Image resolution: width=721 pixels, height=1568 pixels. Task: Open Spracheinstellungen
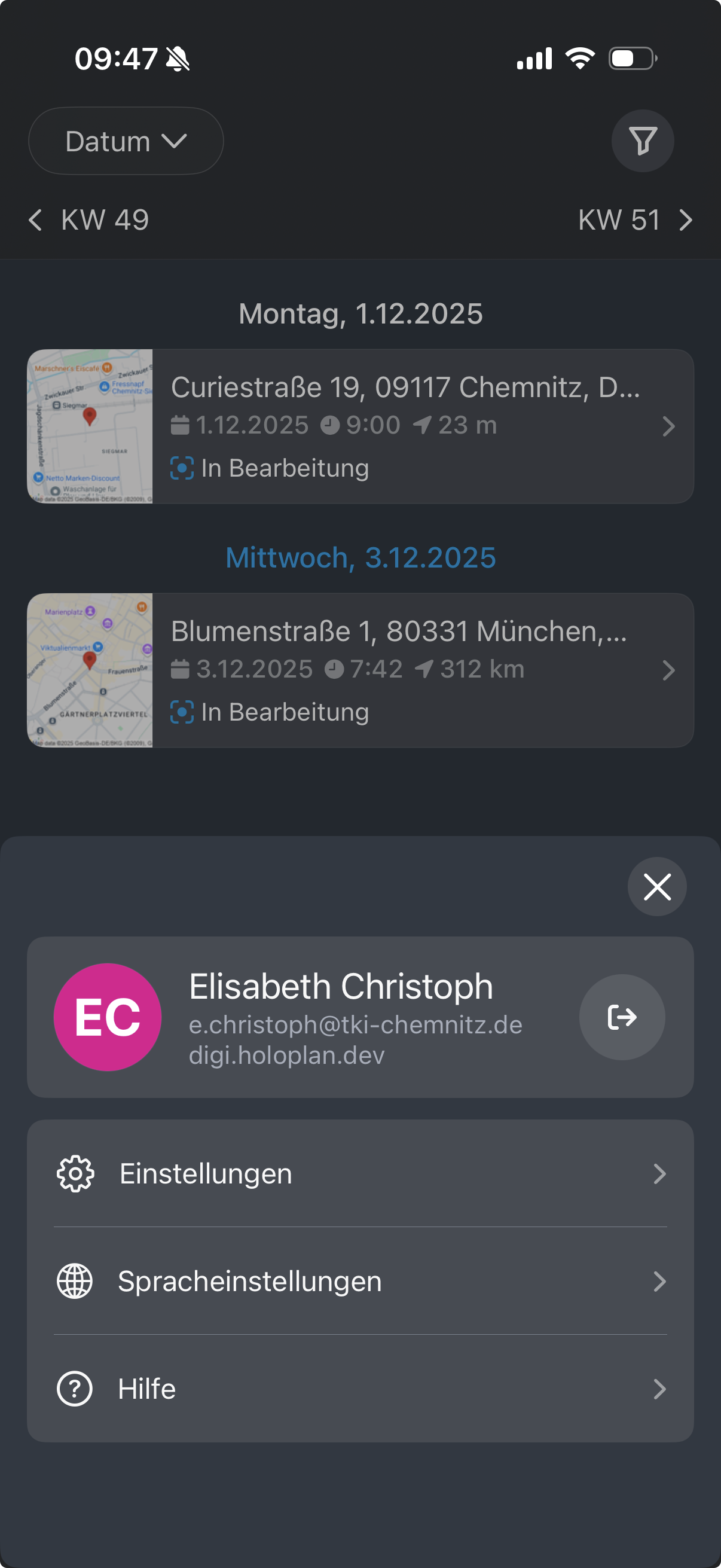(x=360, y=1282)
